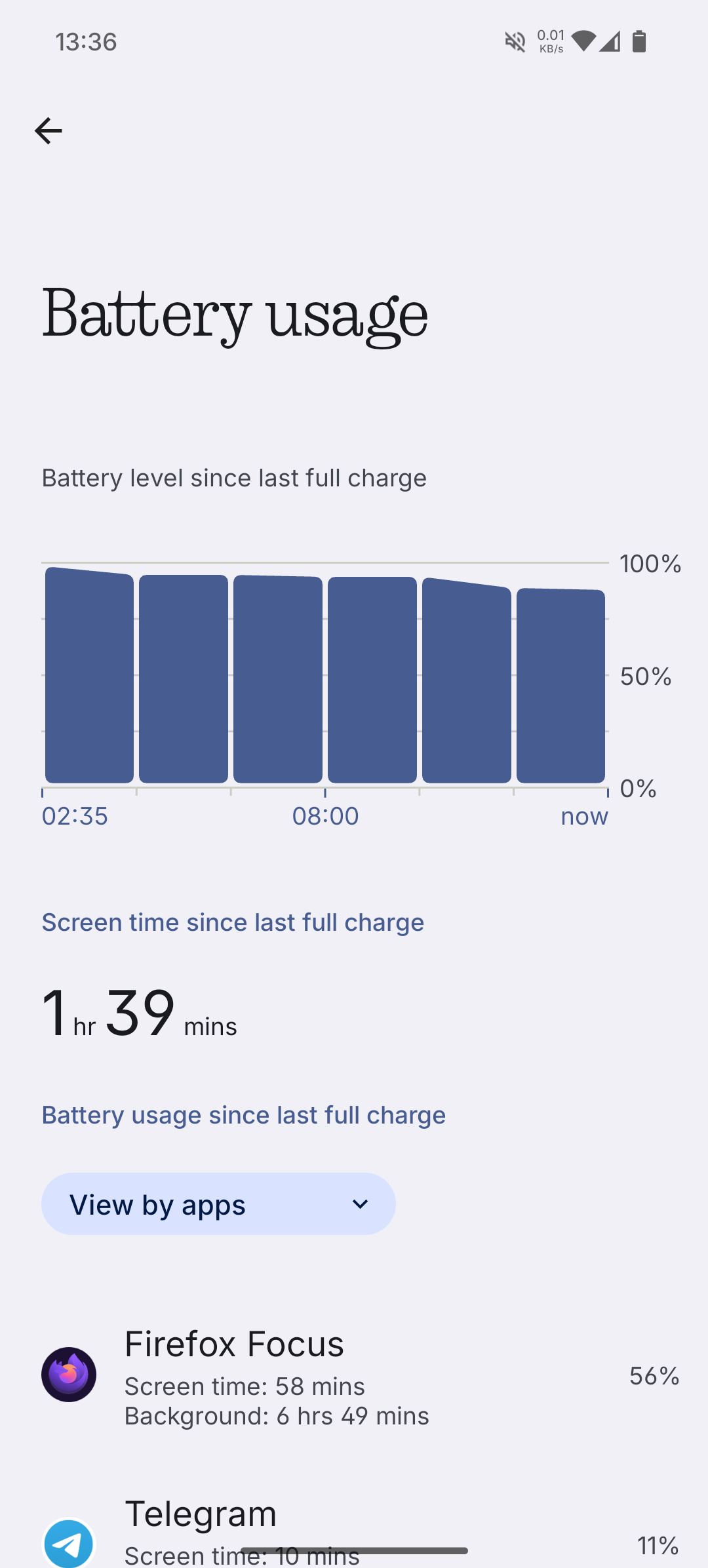Image resolution: width=708 pixels, height=1568 pixels.
Task: Expand the View by apps dropdown
Action: (218, 1204)
